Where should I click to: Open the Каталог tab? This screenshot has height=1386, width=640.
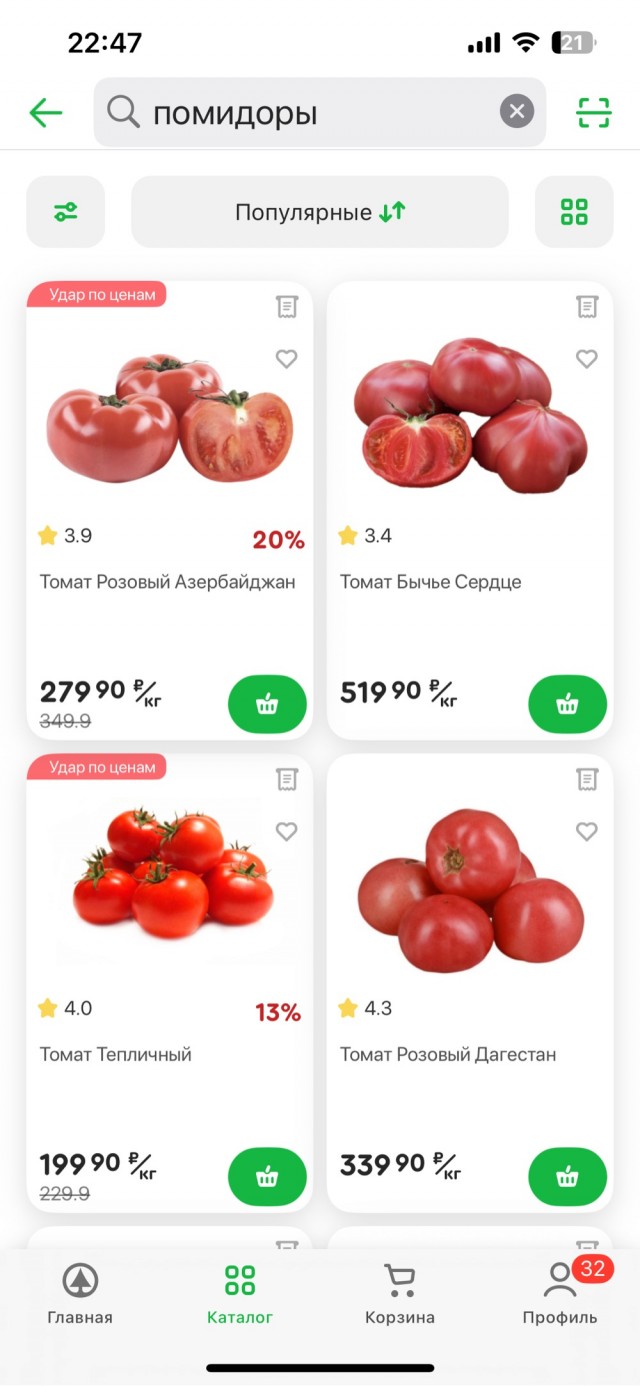click(x=240, y=1294)
